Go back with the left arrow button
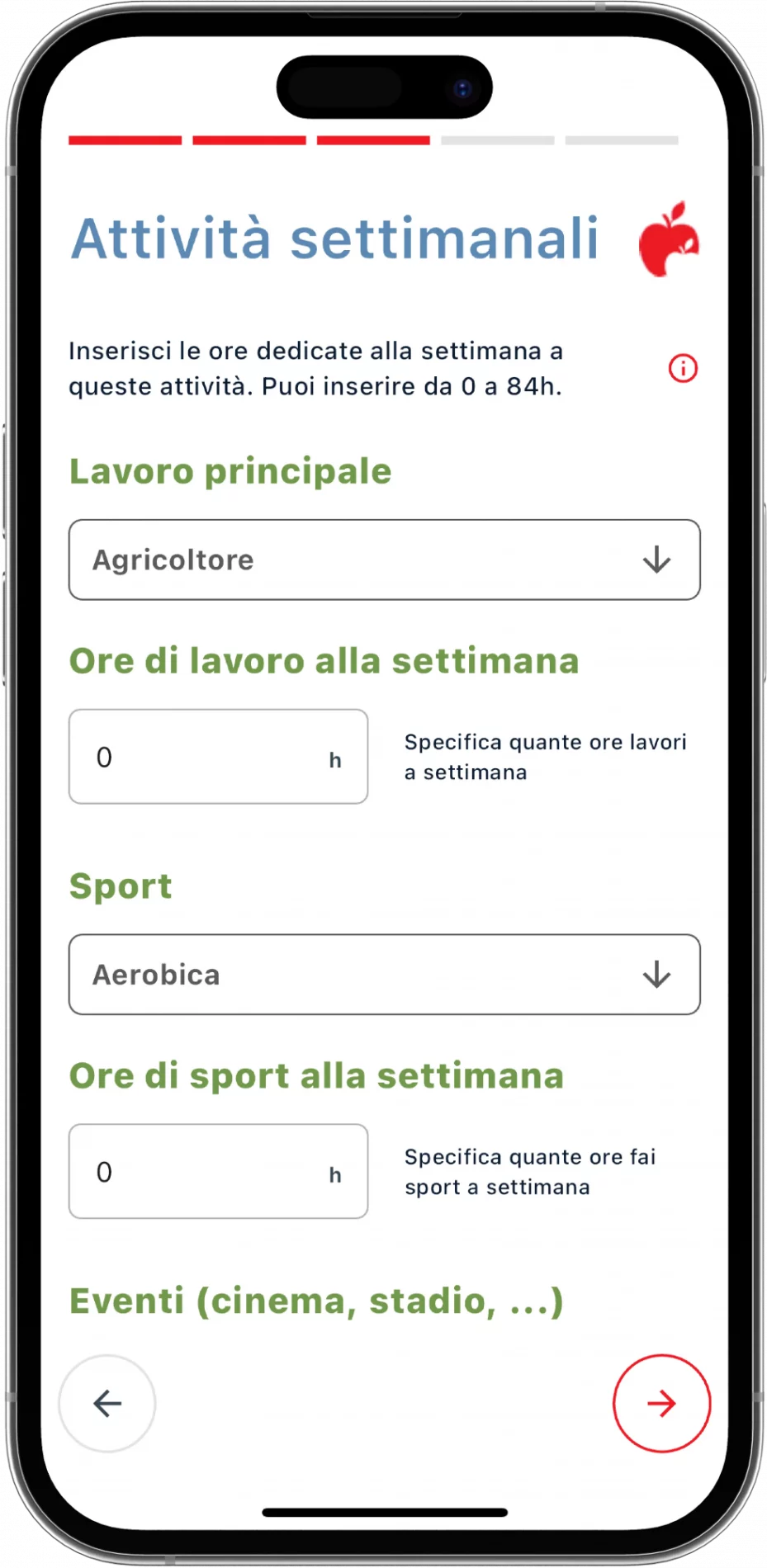This screenshot has width=767, height=1568. tap(107, 1403)
